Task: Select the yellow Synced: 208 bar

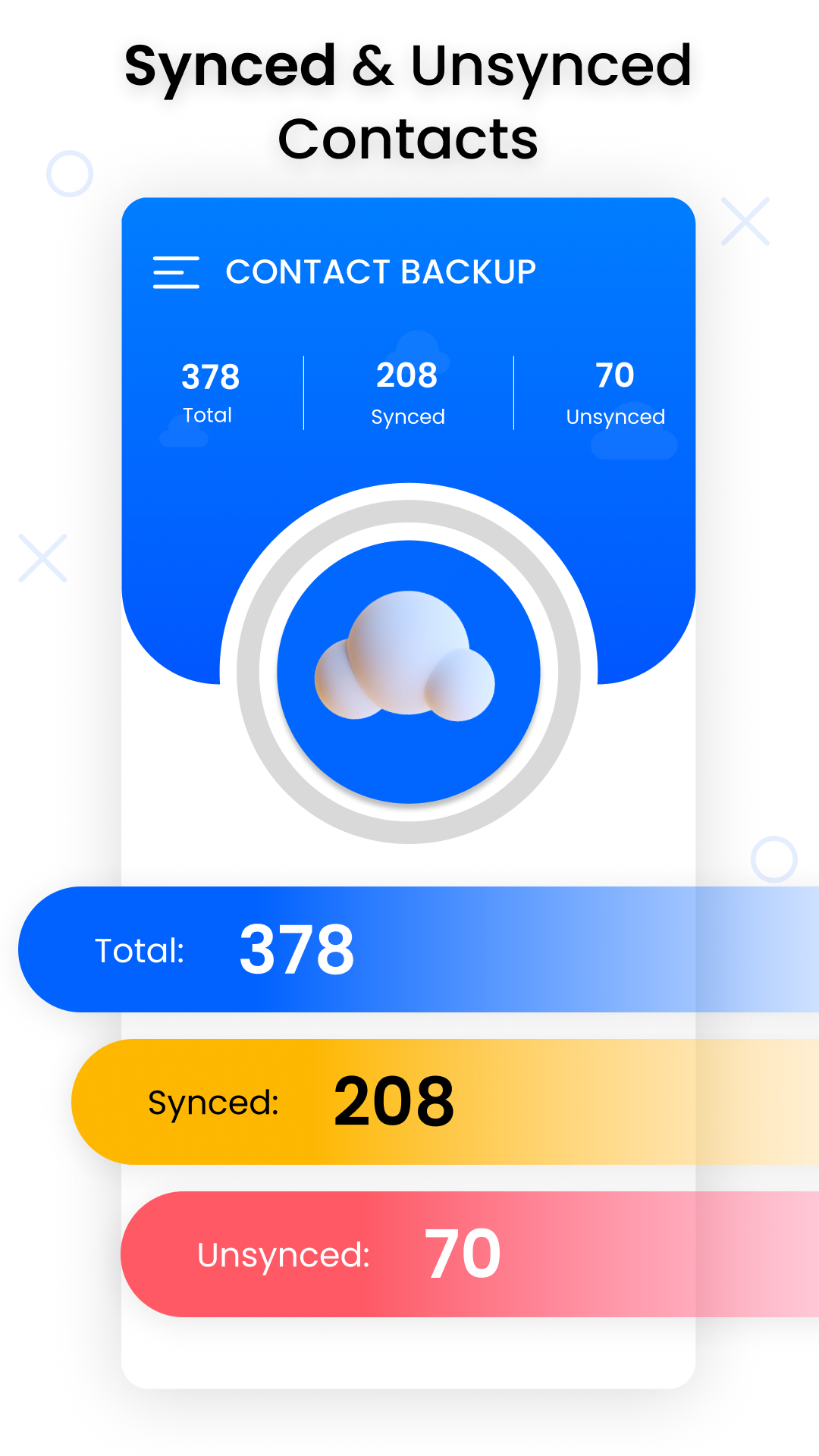Action: (341, 1102)
